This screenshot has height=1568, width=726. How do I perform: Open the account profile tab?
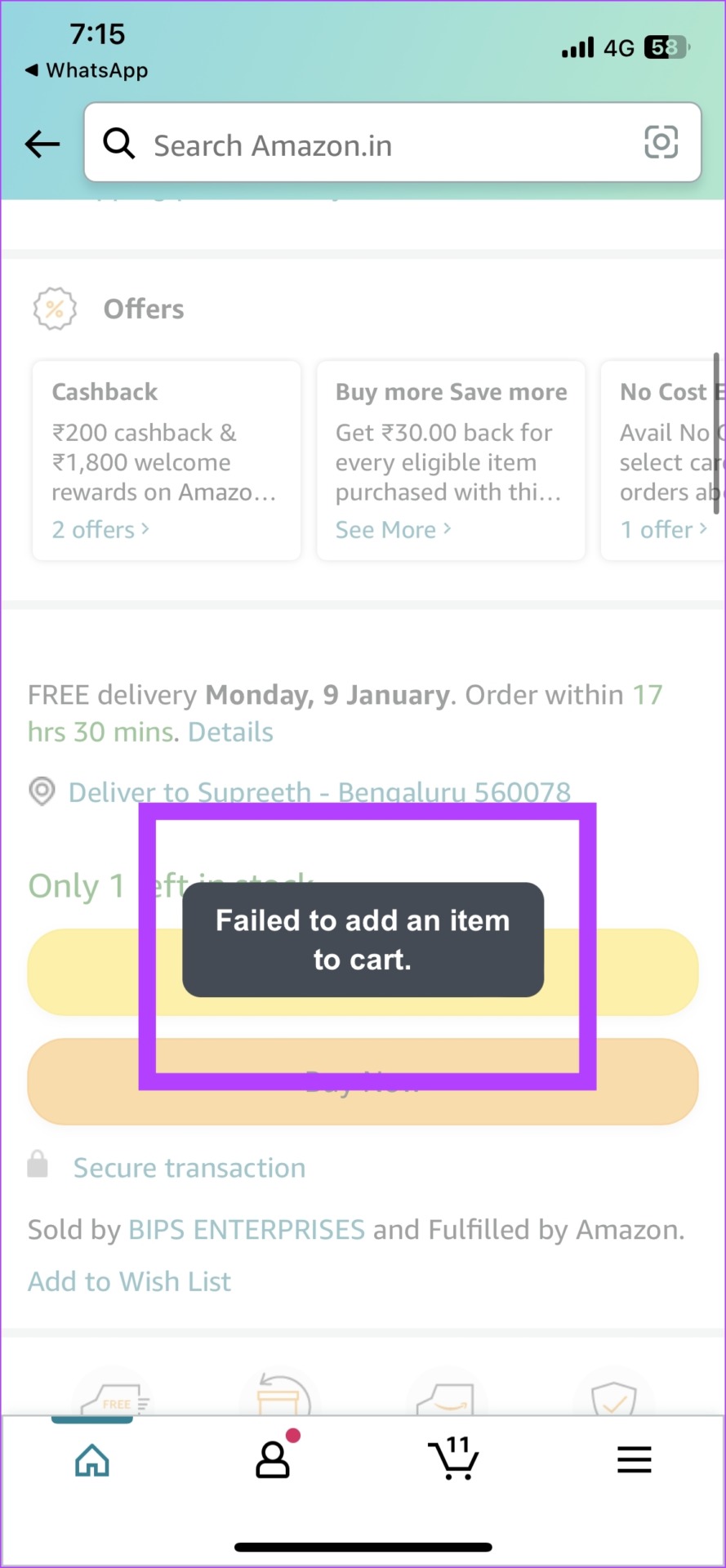click(274, 1459)
